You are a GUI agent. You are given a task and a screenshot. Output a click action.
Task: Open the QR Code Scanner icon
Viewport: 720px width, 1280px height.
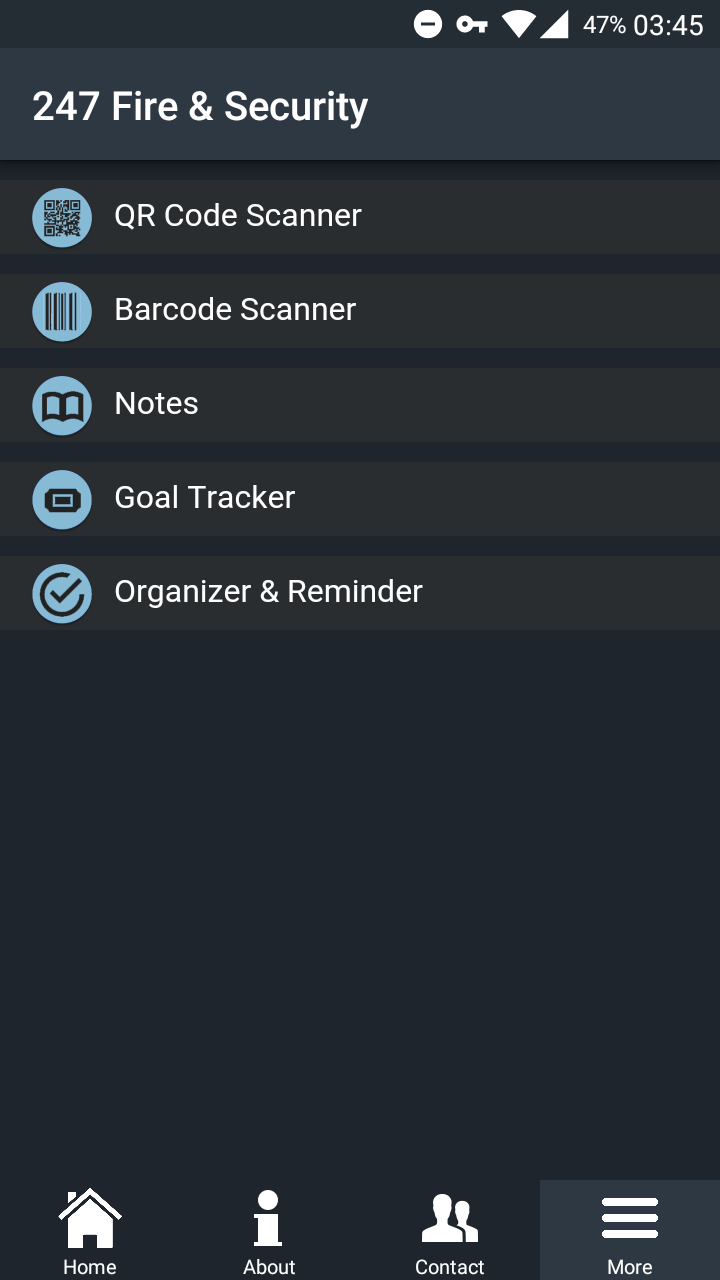tap(62, 216)
